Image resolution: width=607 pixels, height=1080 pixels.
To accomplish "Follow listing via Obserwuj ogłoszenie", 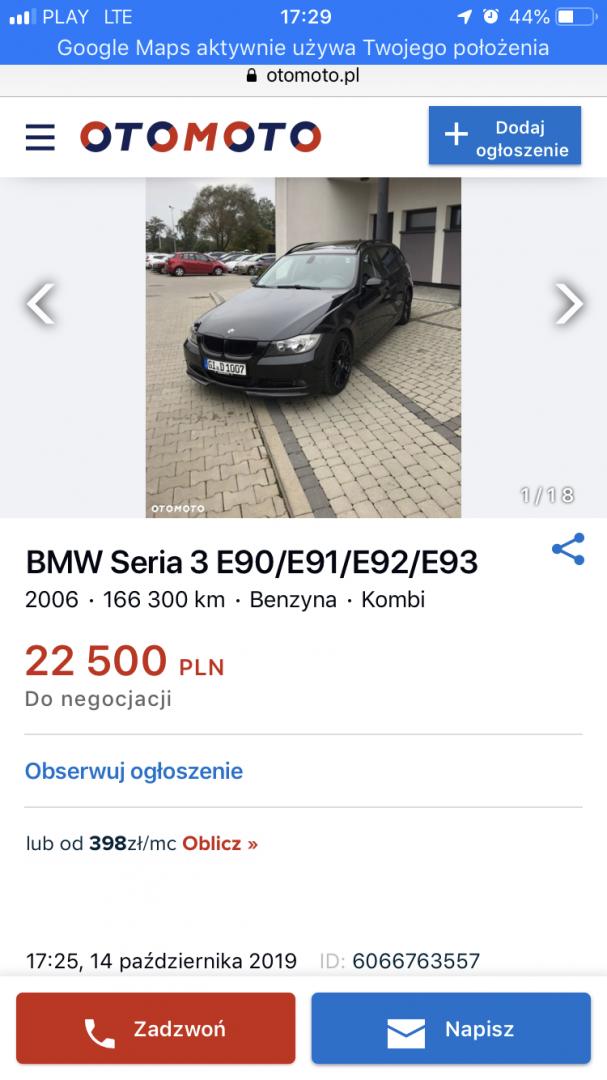I will click(x=134, y=771).
